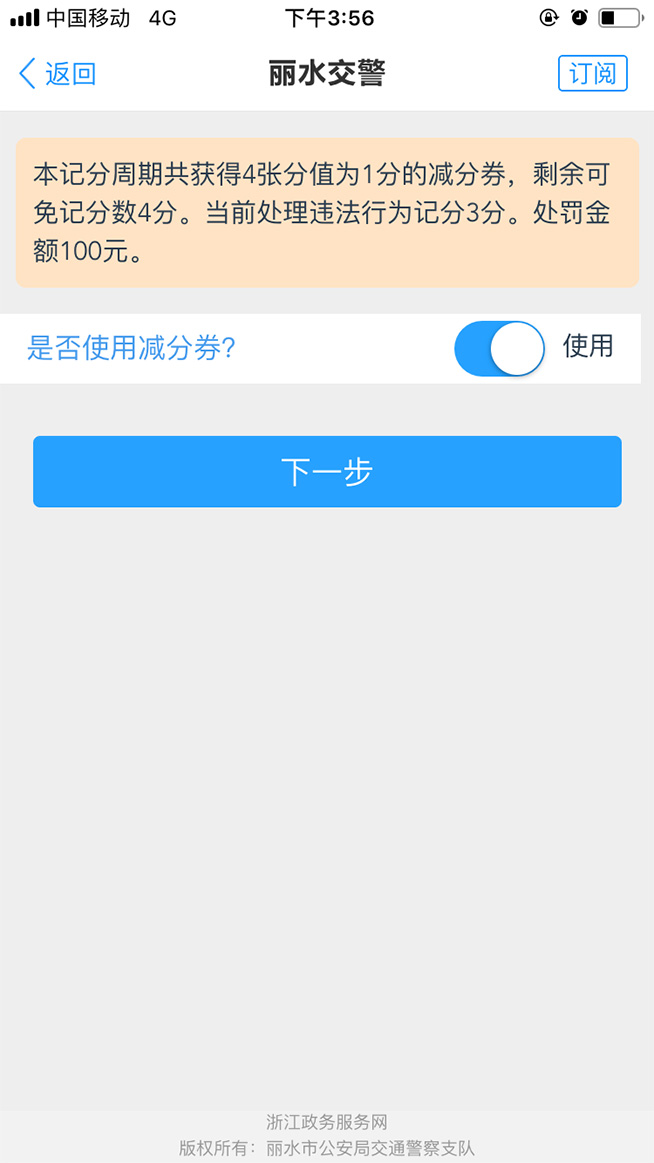Tap the 订阅 subscribe button
This screenshot has height=1163, width=654.
592,73
